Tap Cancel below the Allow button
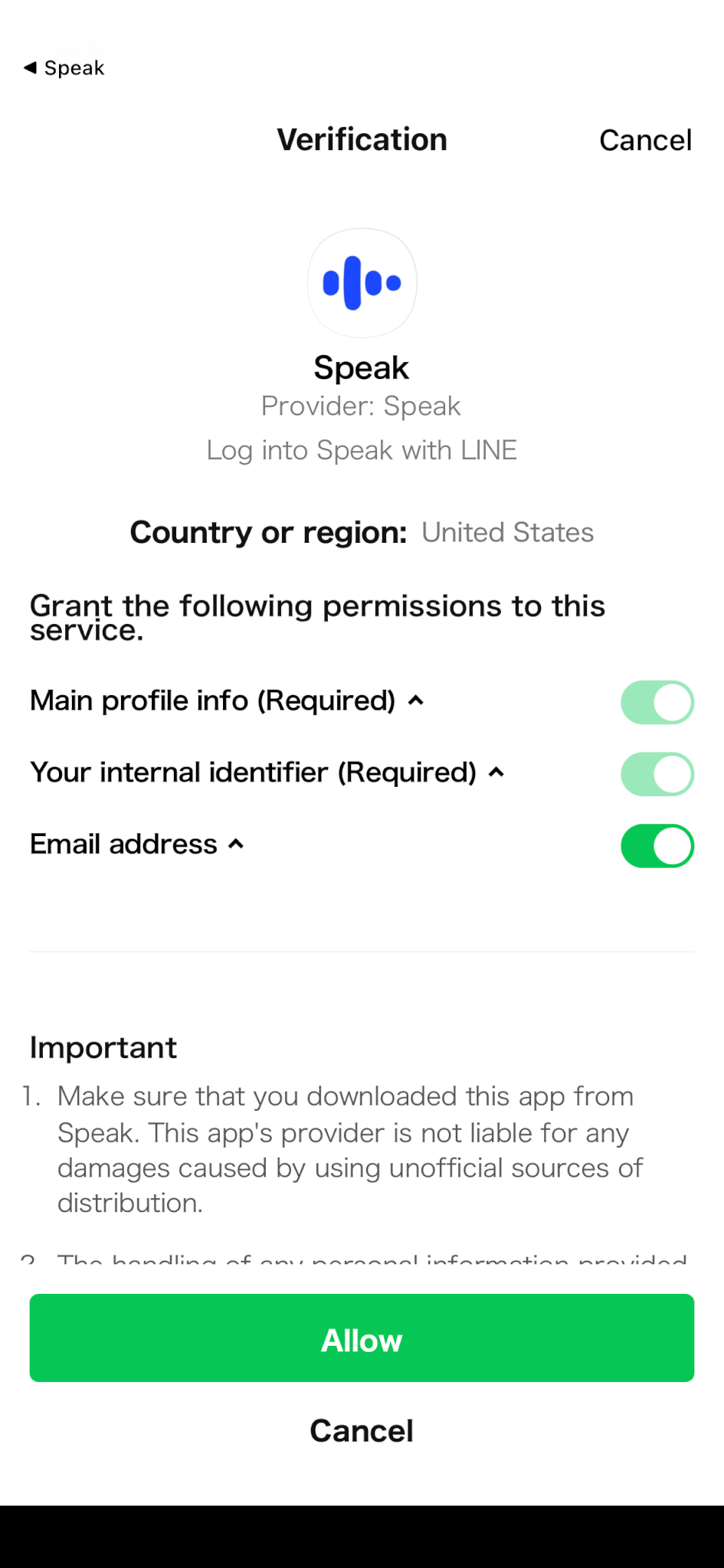 (362, 1430)
